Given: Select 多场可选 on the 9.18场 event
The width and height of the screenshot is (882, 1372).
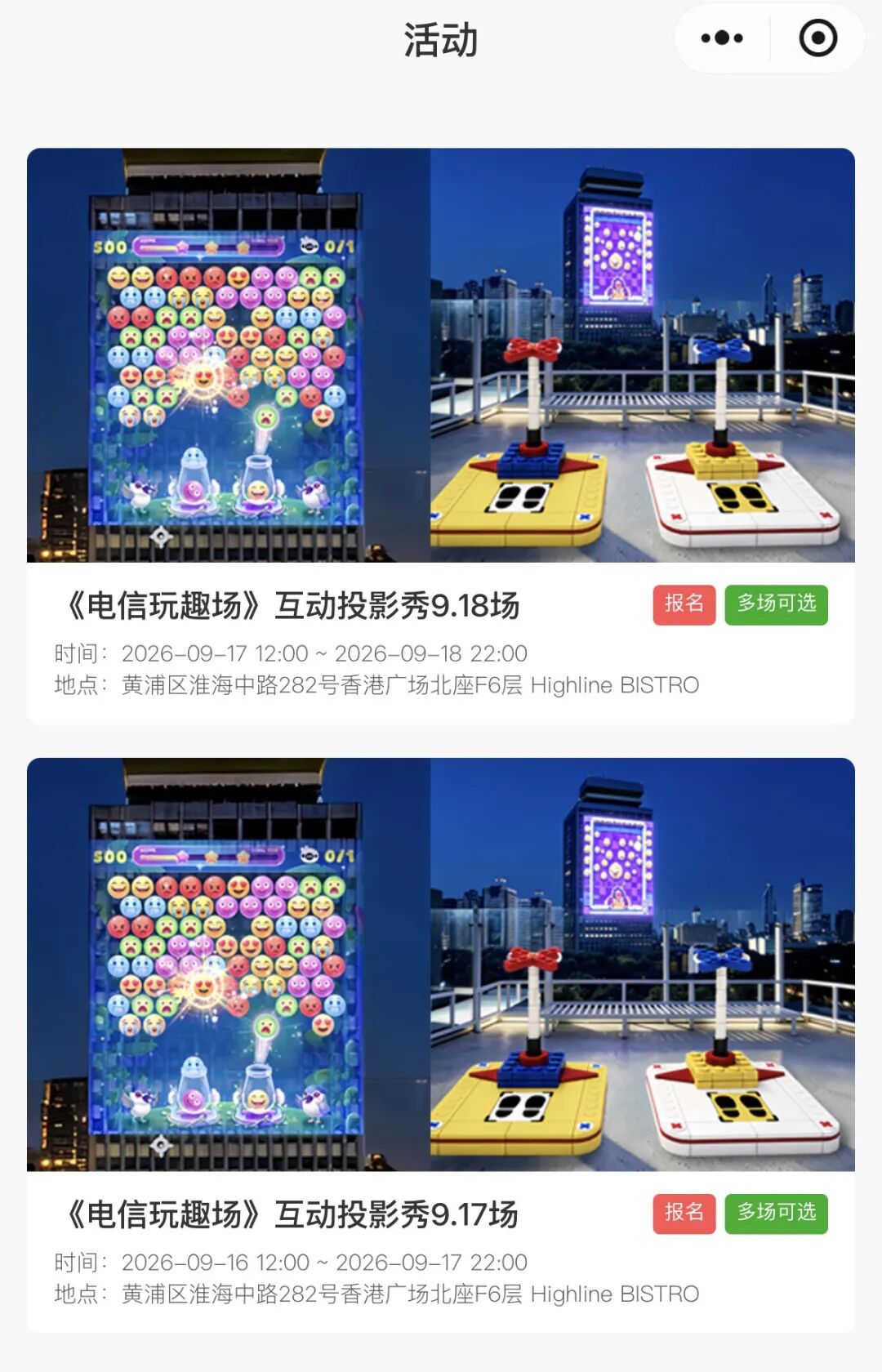Looking at the screenshot, I should click(776, 604).
